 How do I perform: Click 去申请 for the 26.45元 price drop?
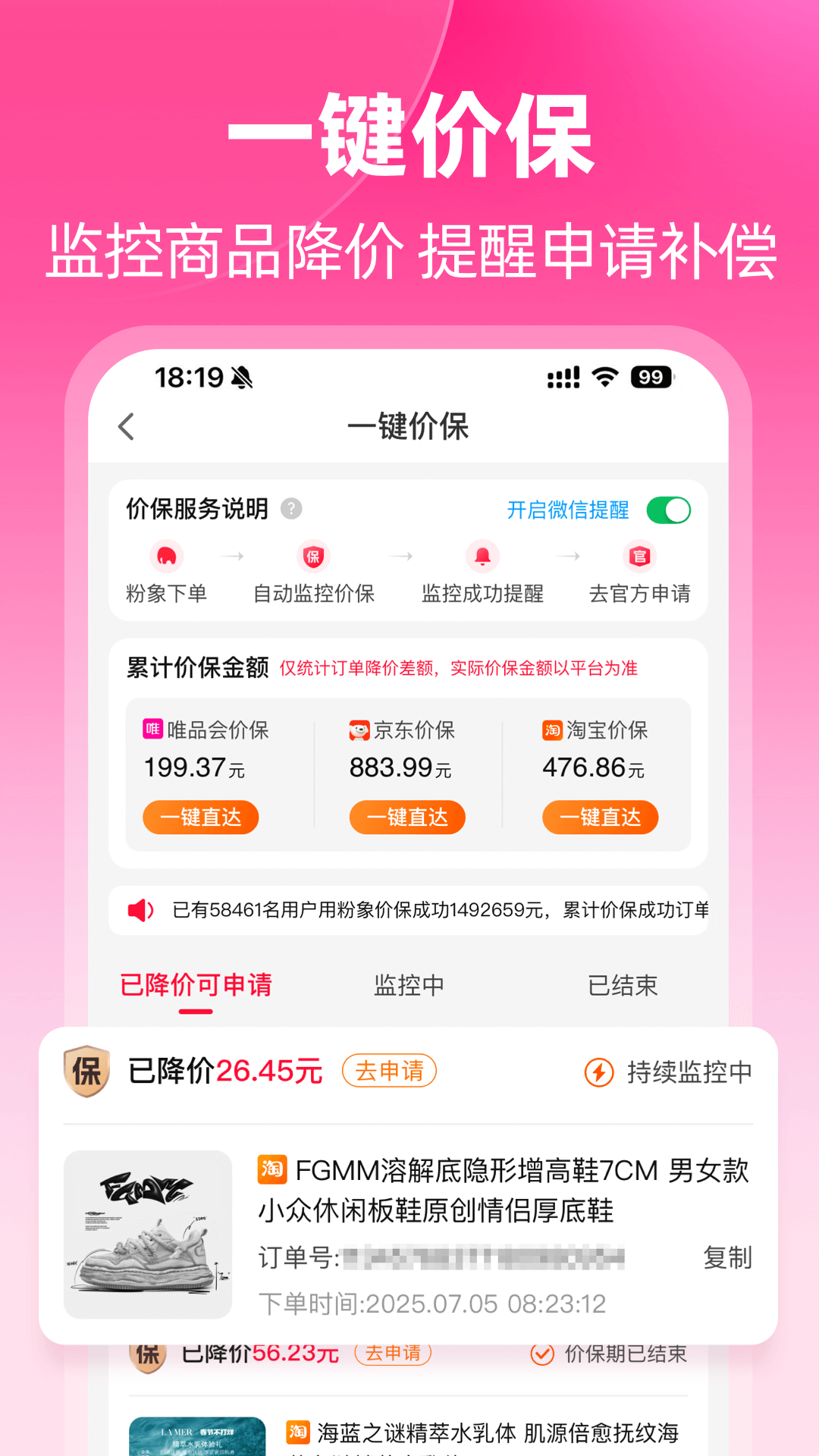tap(389, 1071)
